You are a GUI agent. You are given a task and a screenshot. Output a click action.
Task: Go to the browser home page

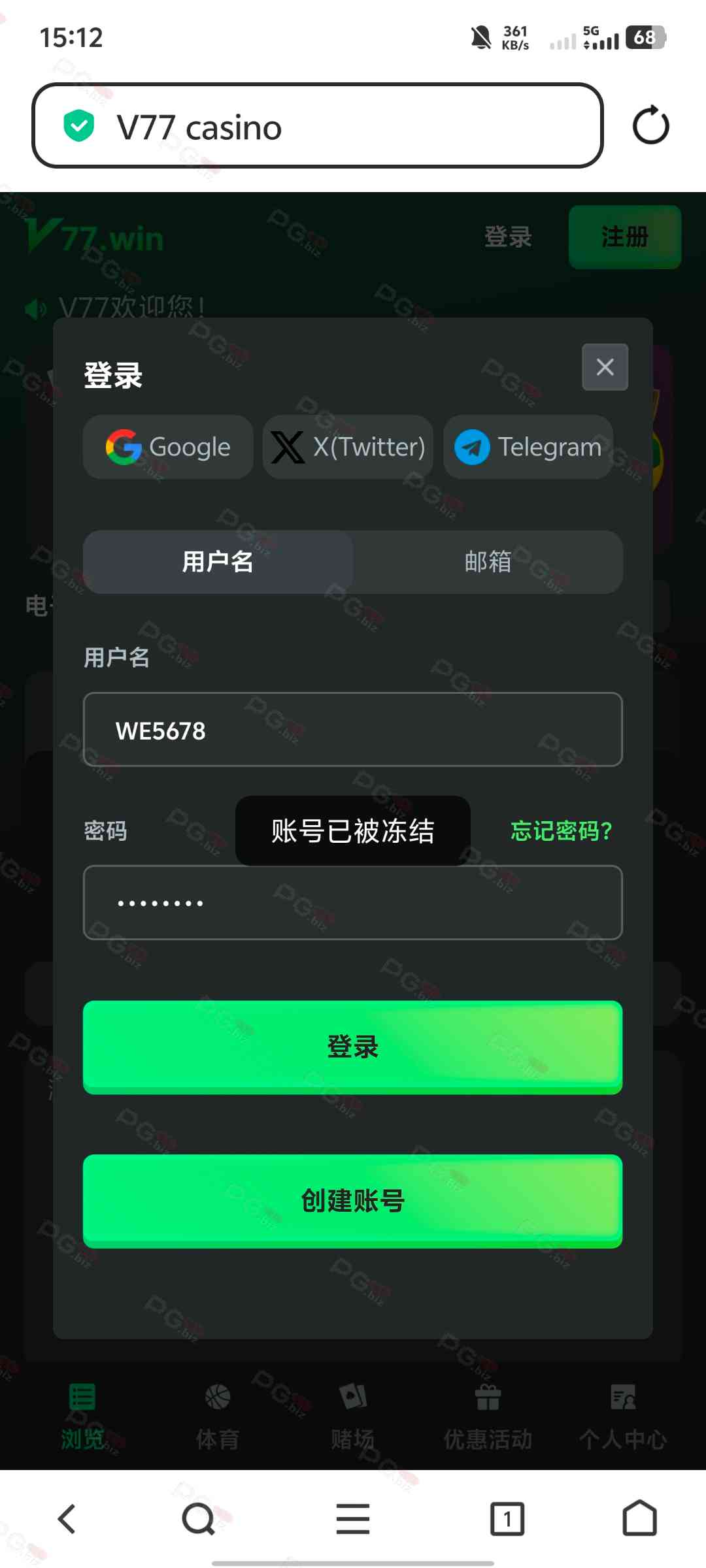pyautogui.click(x=639, y=1518)
